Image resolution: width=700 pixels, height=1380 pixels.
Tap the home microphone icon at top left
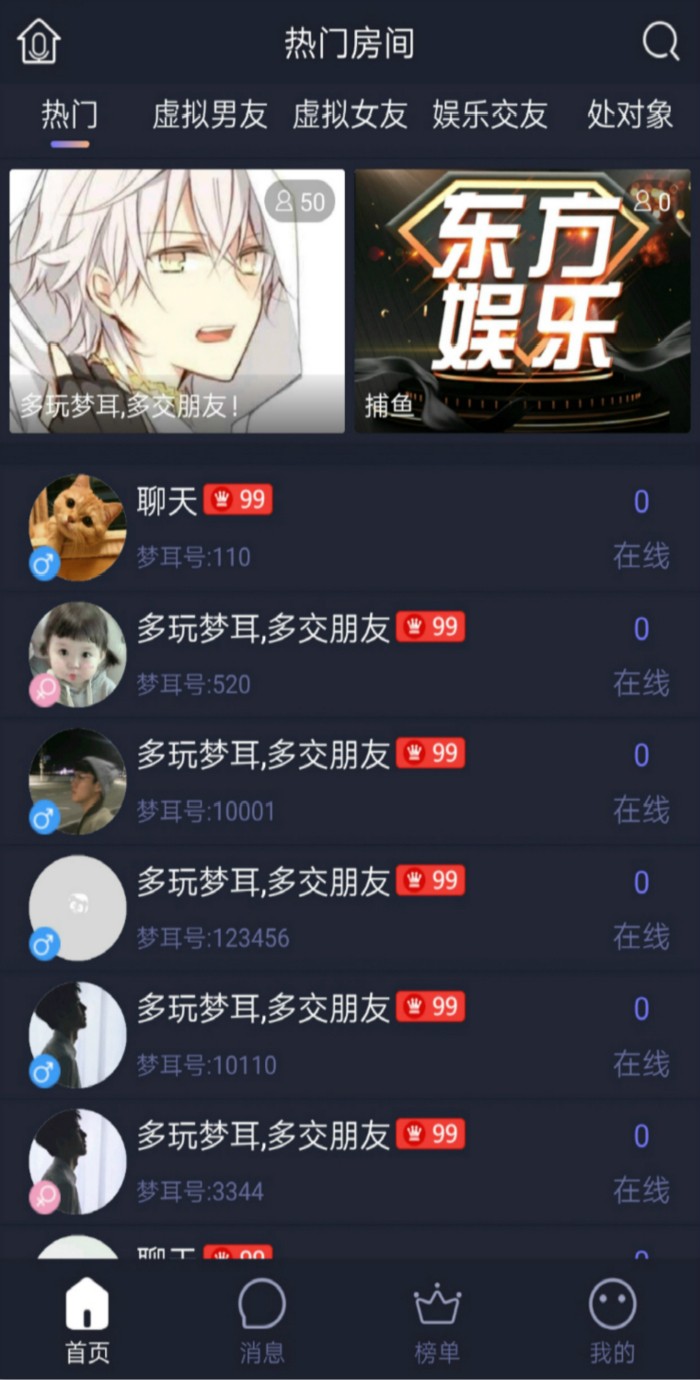pyautogui.click(x=39, y=43)
